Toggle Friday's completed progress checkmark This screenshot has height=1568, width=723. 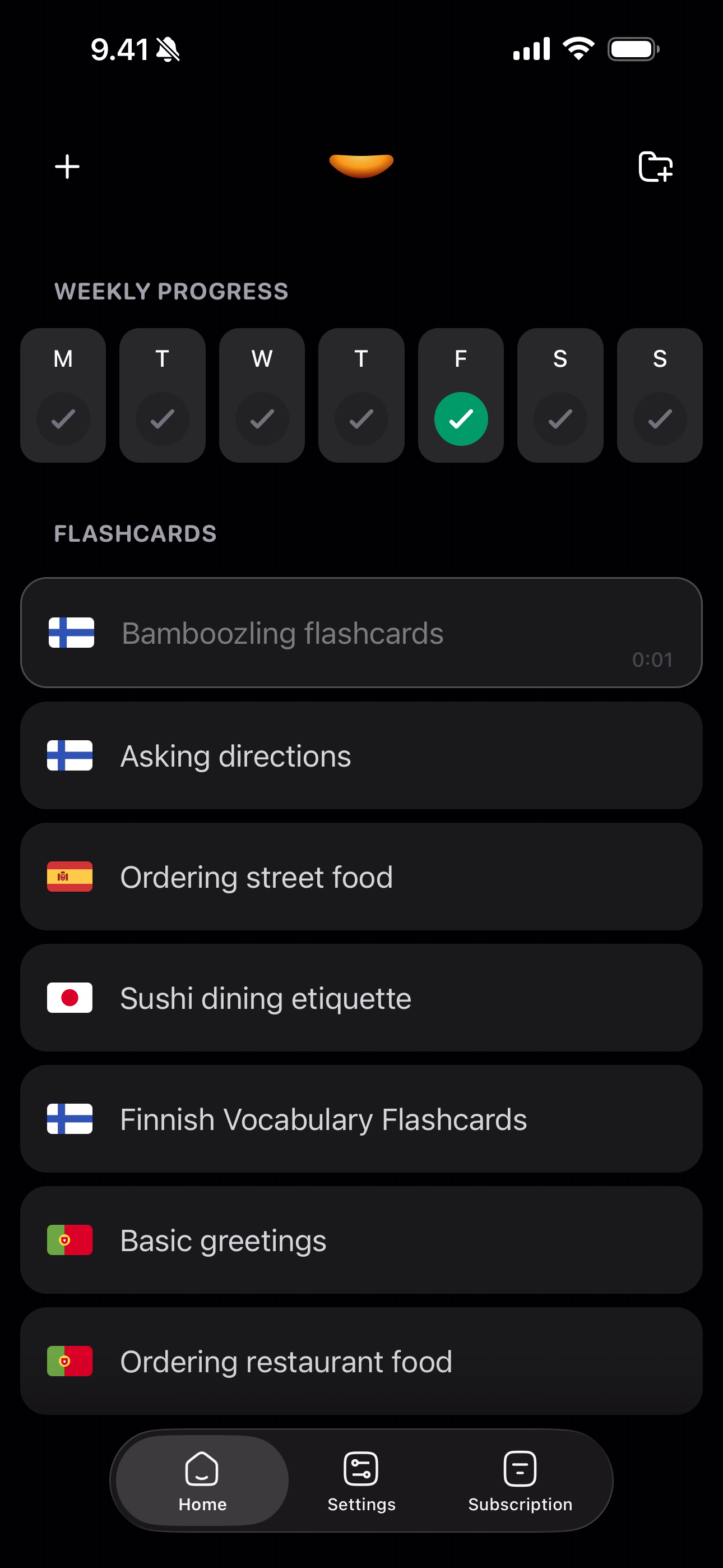[x=461, y=418]
